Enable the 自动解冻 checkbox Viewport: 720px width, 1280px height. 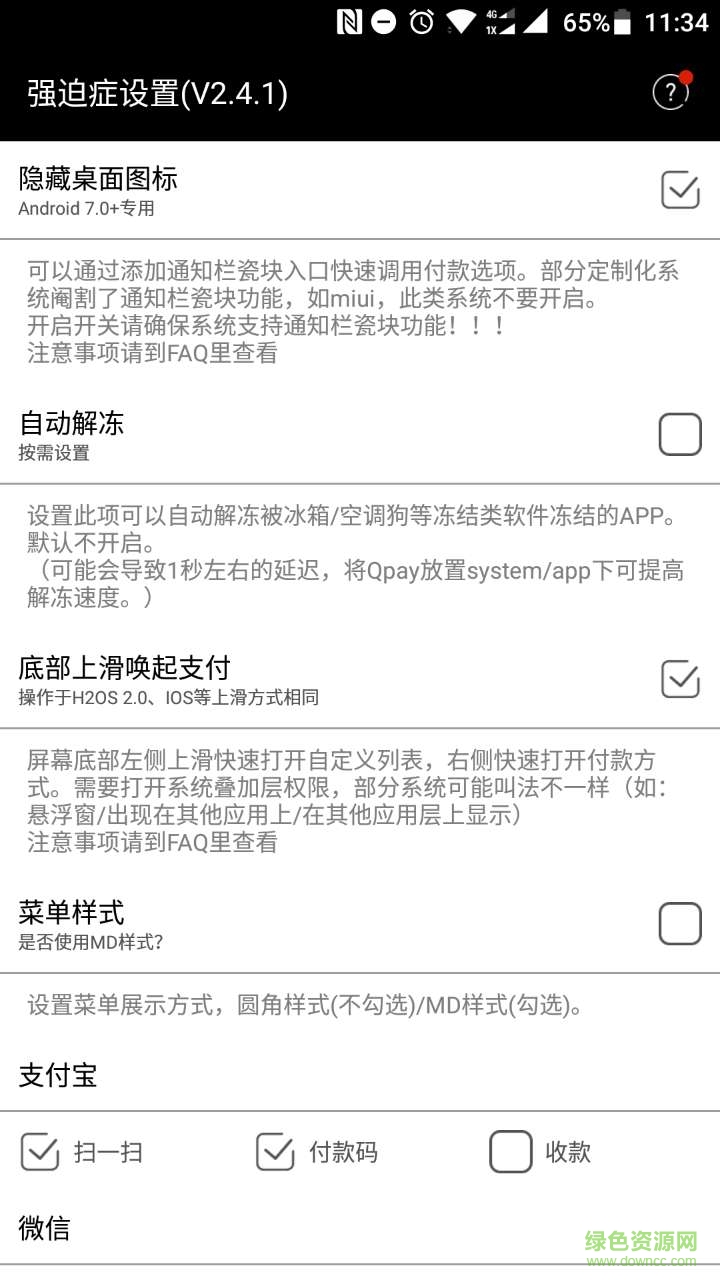tap(679, 434)
